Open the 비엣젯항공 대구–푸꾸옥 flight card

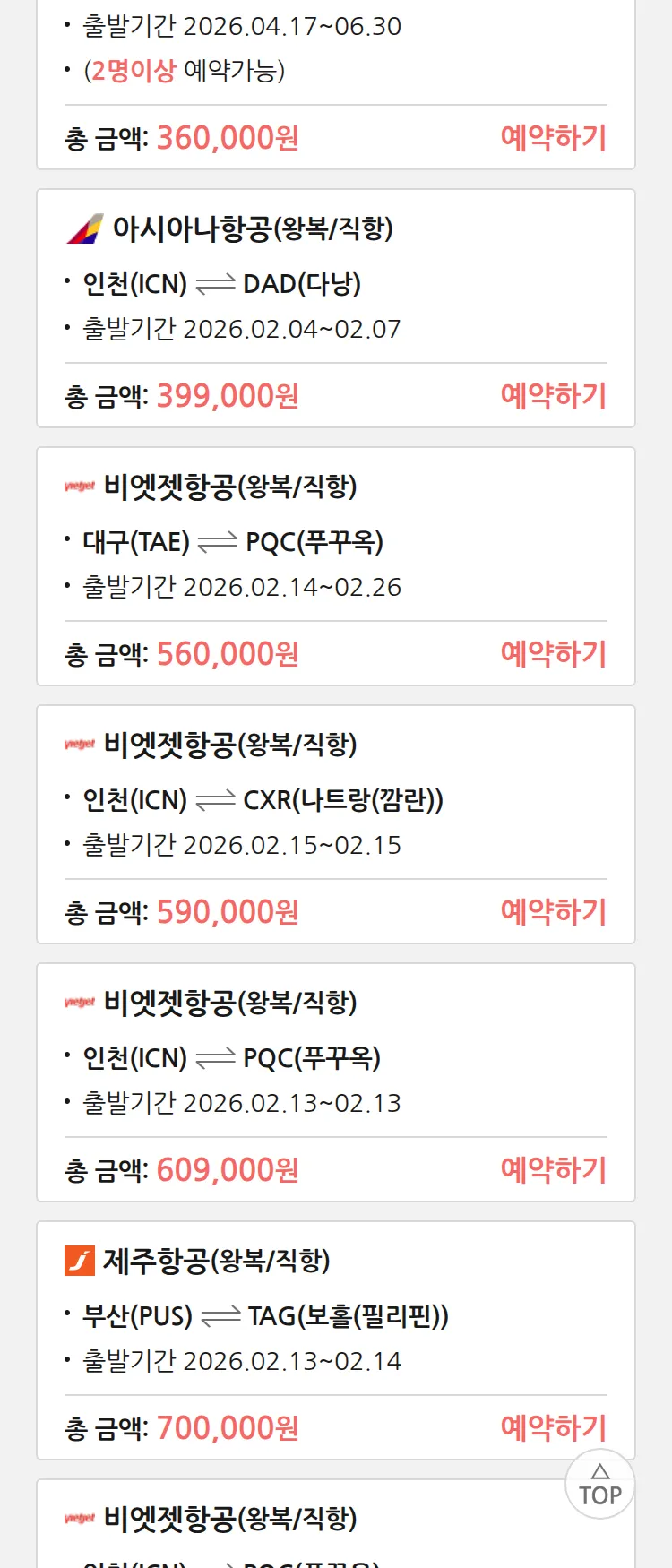click(x=335, y=536)
